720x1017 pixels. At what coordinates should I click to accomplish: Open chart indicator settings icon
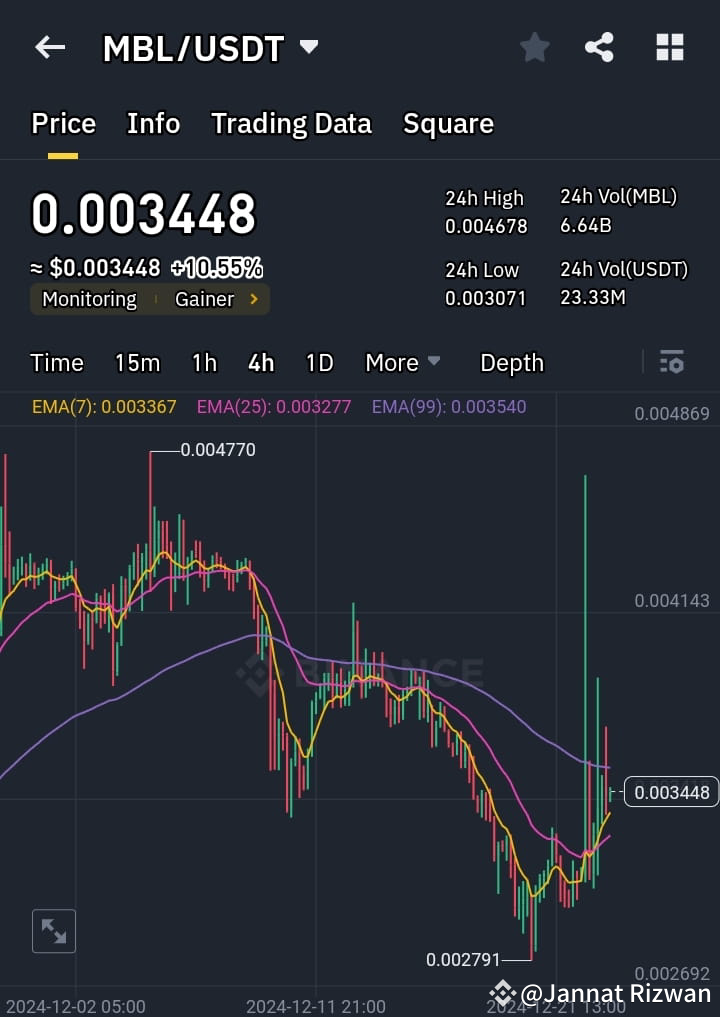pos(671,362)
